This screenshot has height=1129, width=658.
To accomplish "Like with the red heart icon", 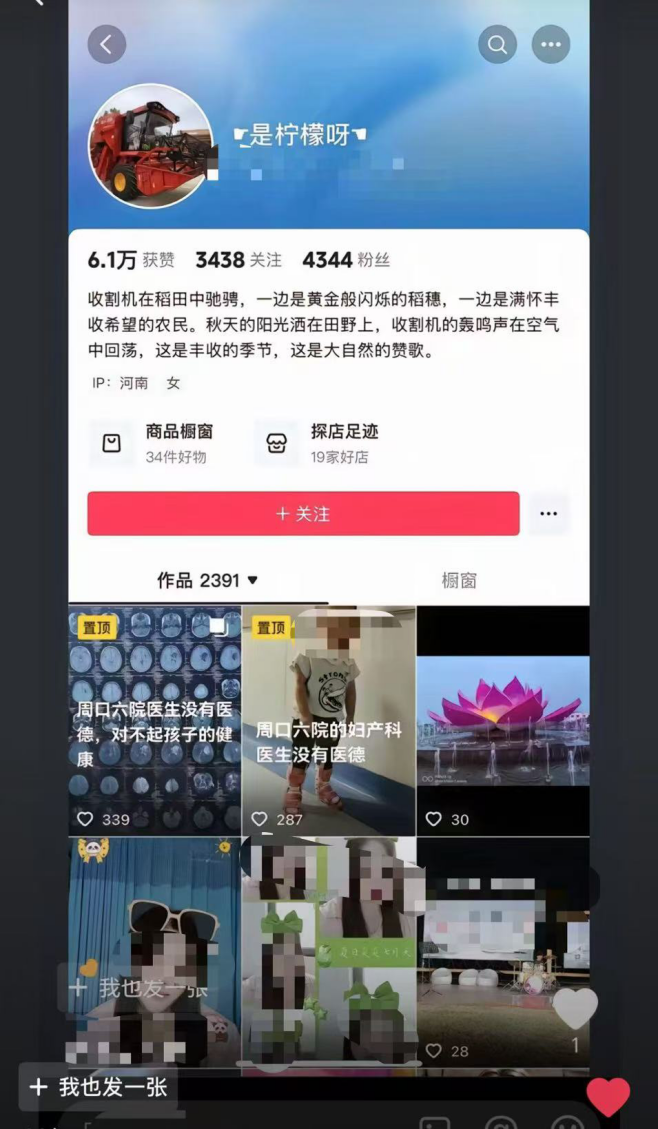I will [x=608, y=1097].
